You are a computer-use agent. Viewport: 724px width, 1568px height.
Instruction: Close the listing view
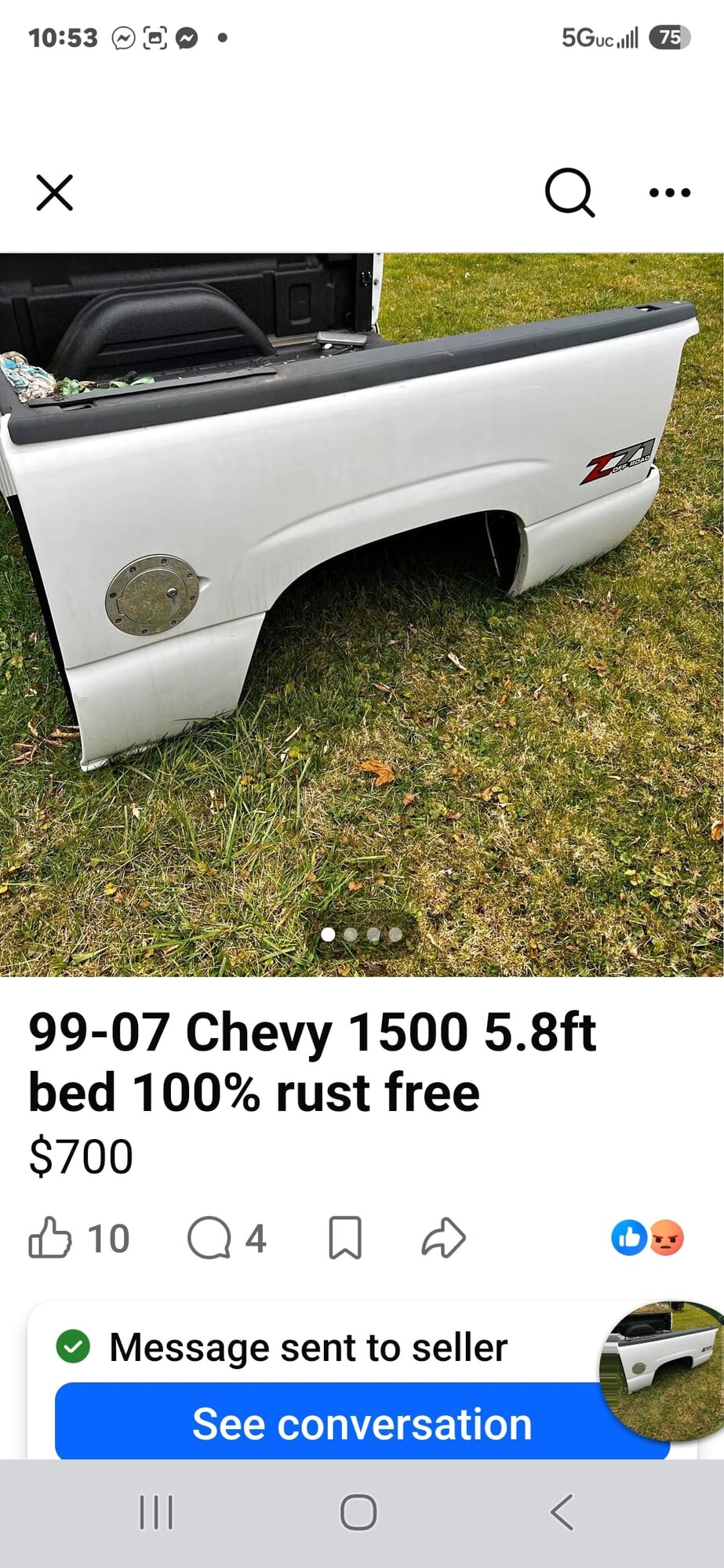55,193
